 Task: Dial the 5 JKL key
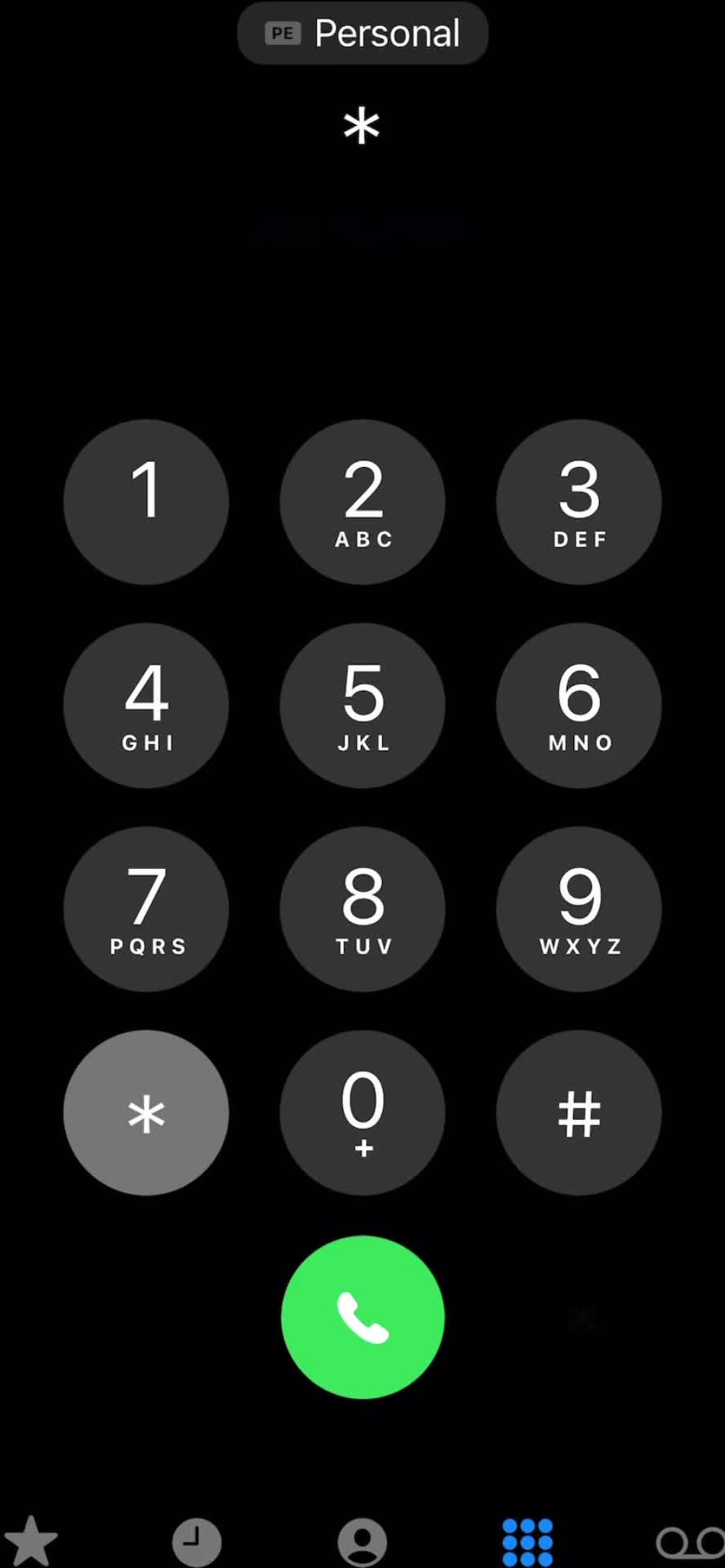coord(362,705)
